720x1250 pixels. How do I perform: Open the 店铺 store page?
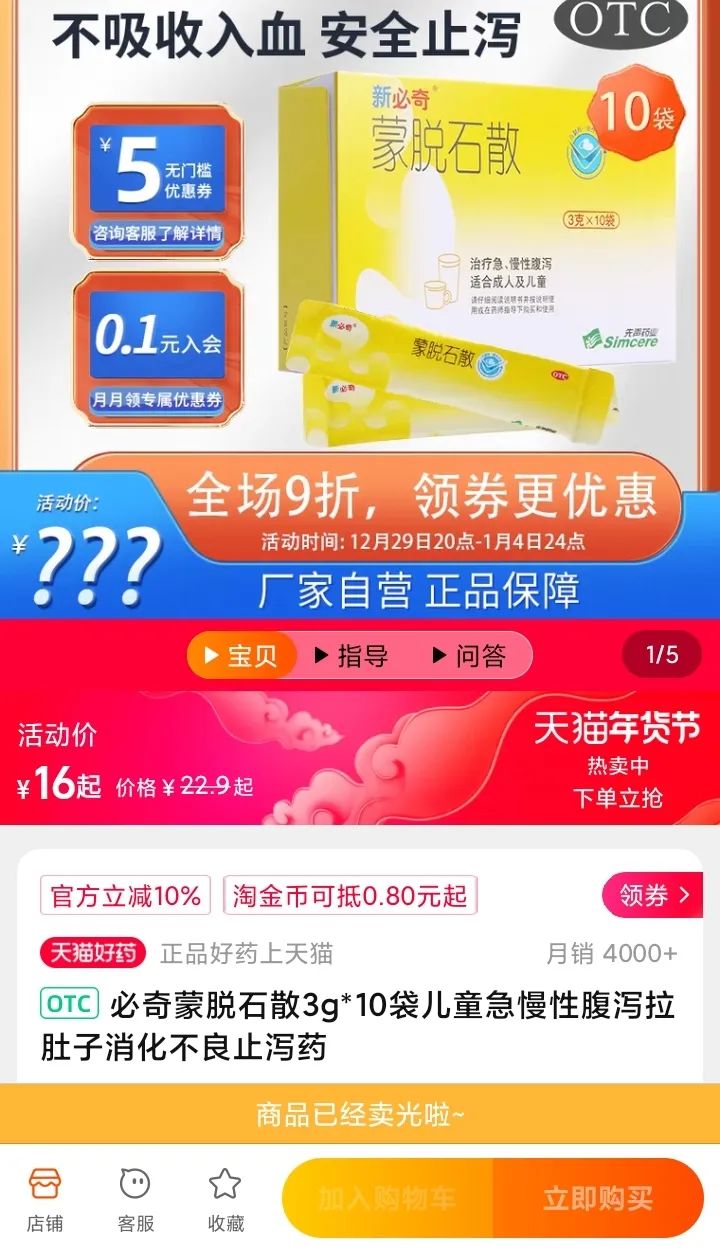pyautogui.click(x=45, y=1198)
